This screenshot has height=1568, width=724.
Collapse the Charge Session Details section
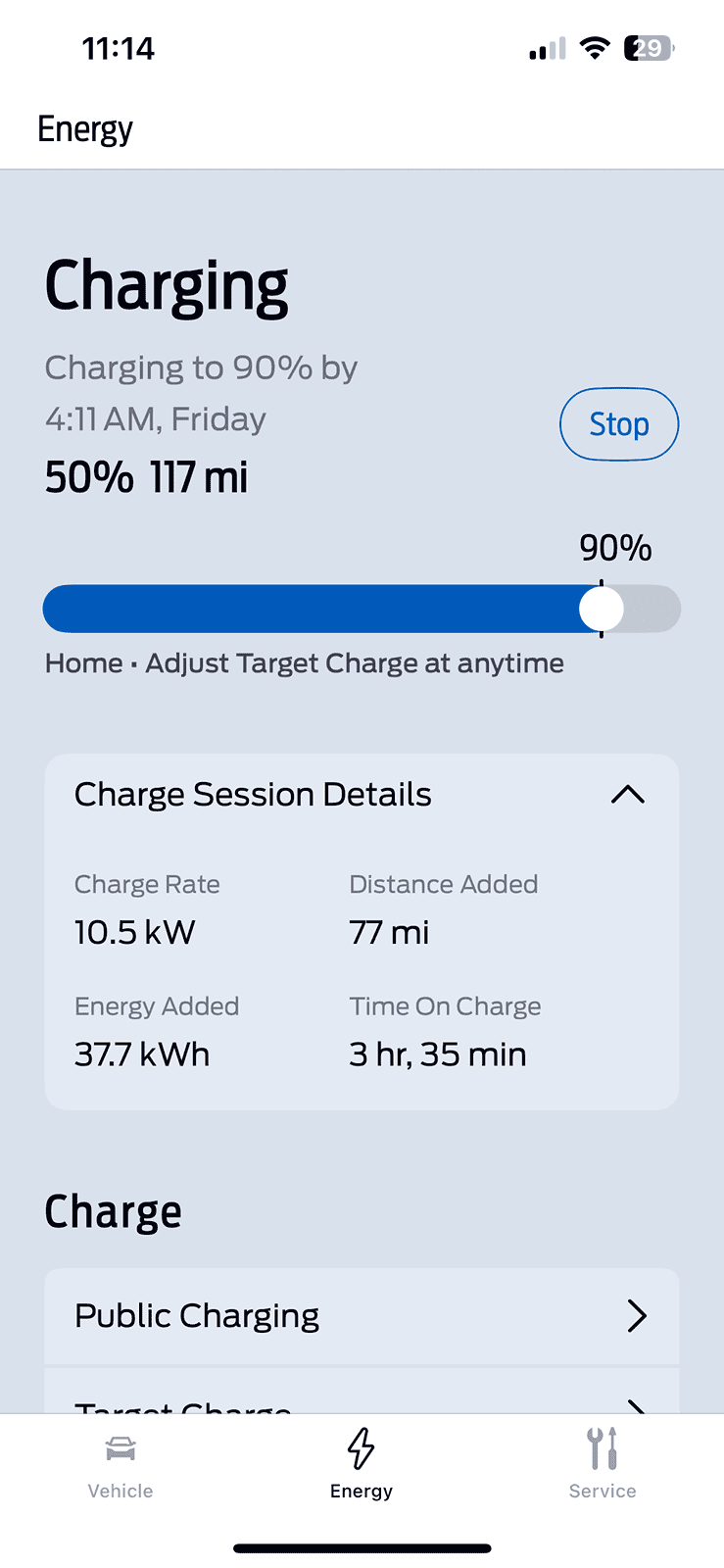pos(627,795)
